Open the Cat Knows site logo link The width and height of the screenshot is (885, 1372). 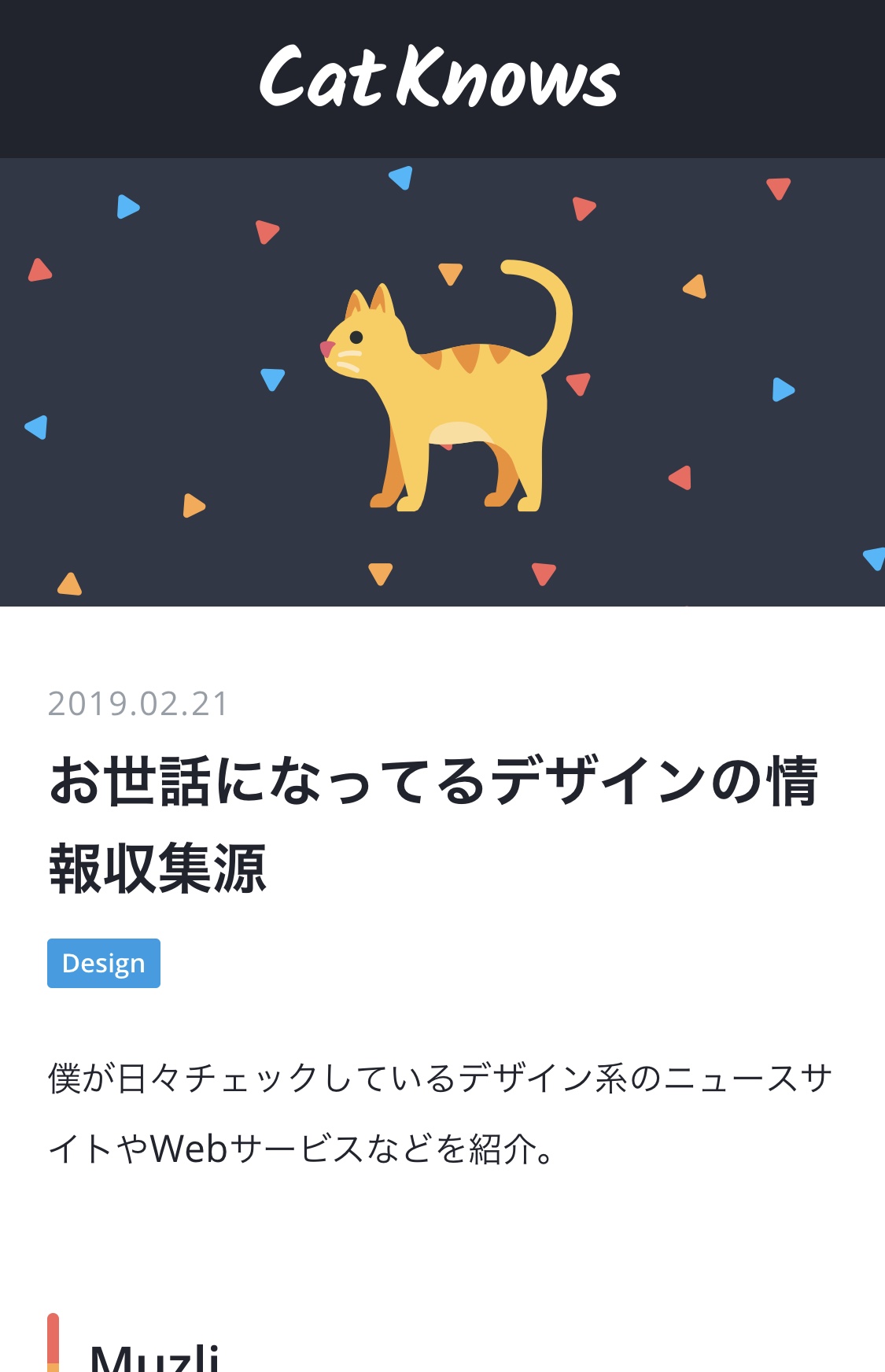(x=440, y=77)
